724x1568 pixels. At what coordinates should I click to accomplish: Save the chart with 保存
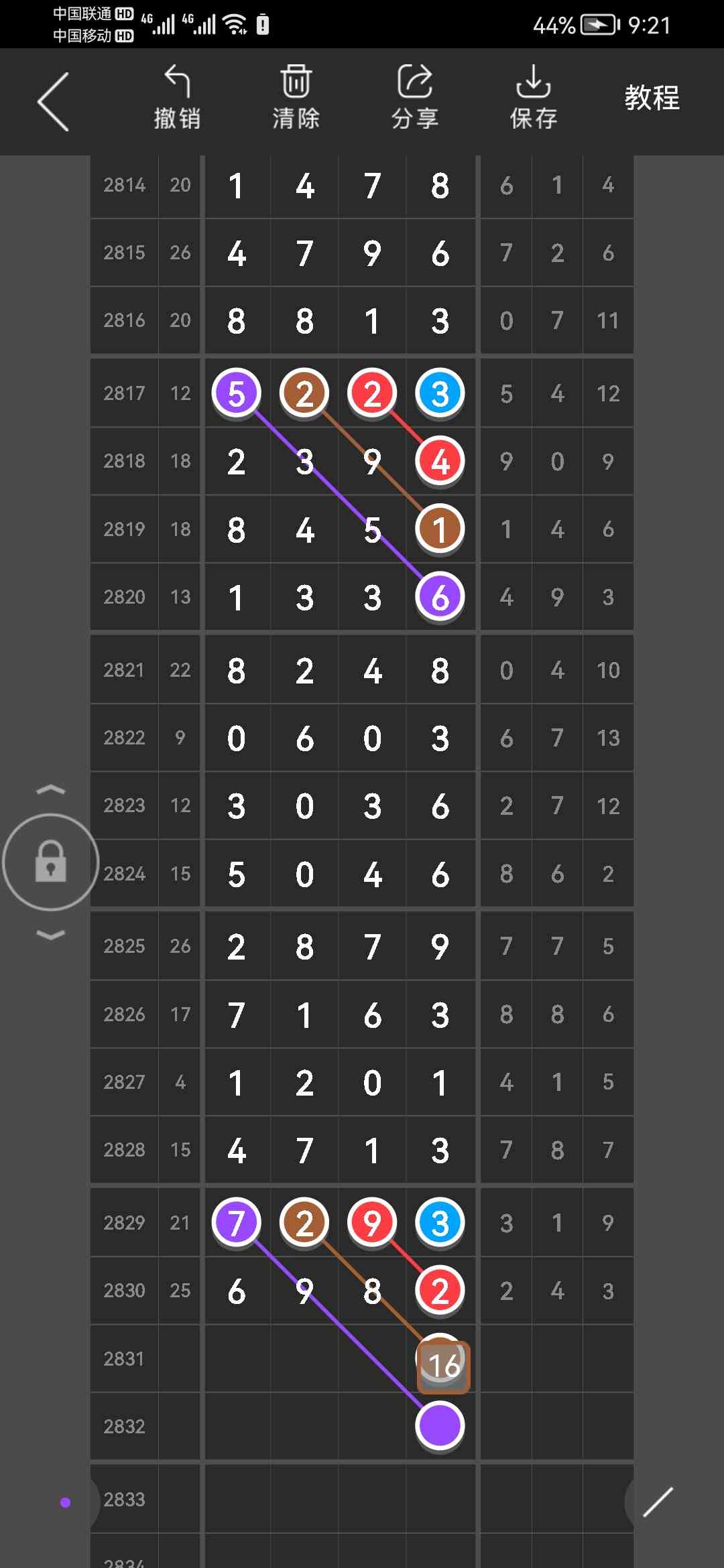tap(533, 98)
